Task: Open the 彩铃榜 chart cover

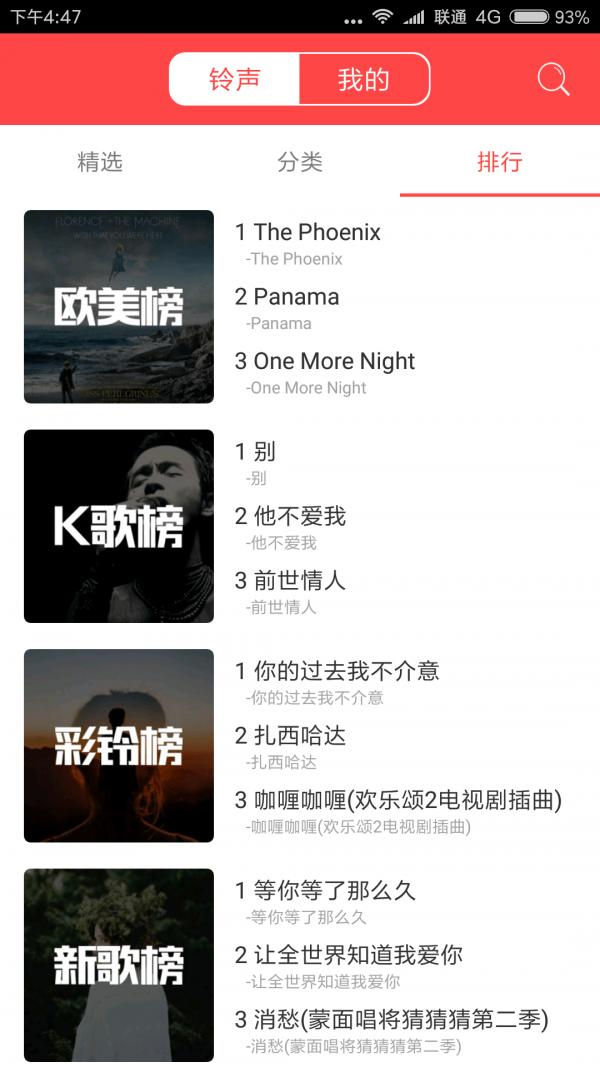Action: 119,746
